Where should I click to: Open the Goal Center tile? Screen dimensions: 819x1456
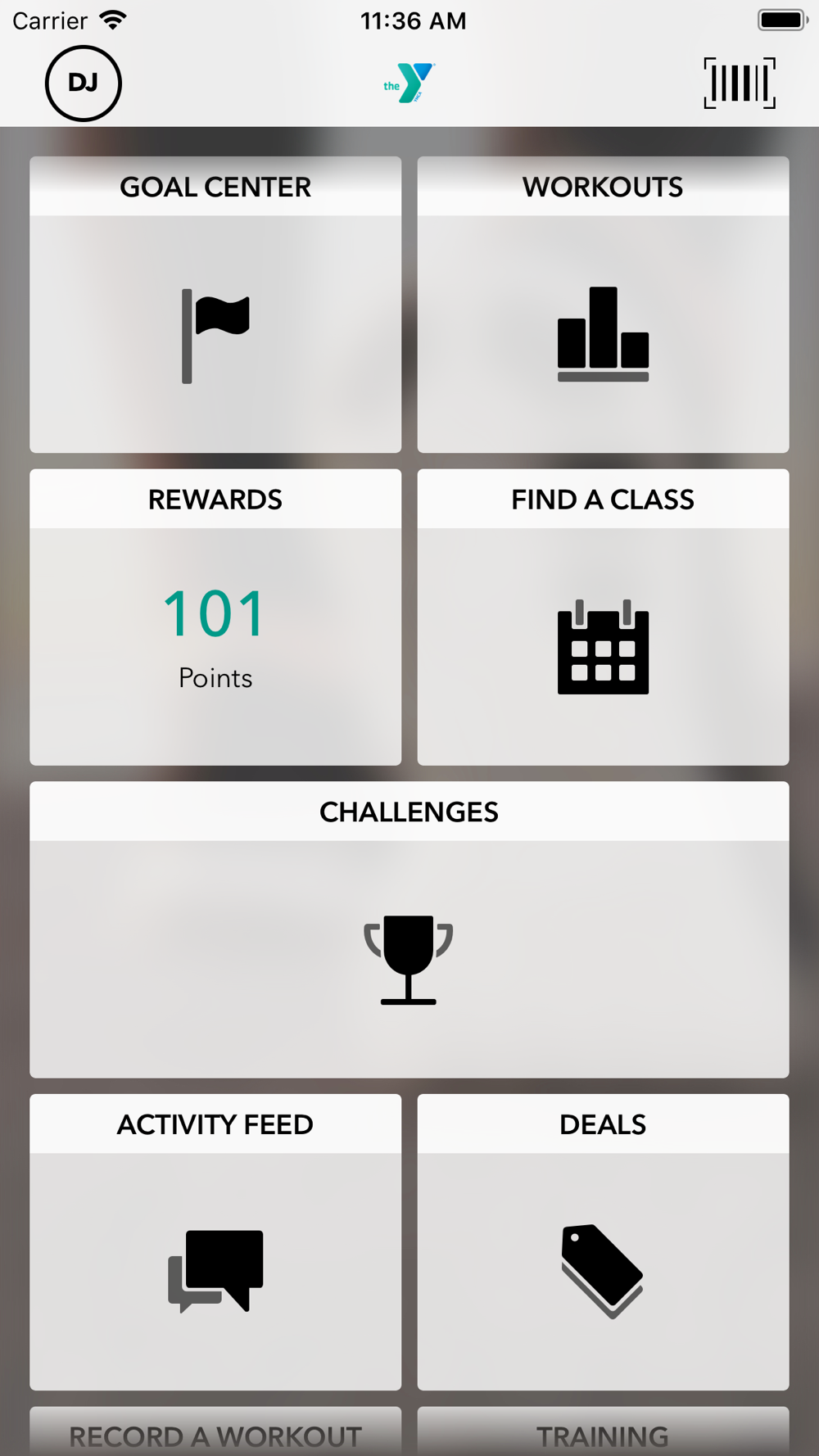(215, 305)
